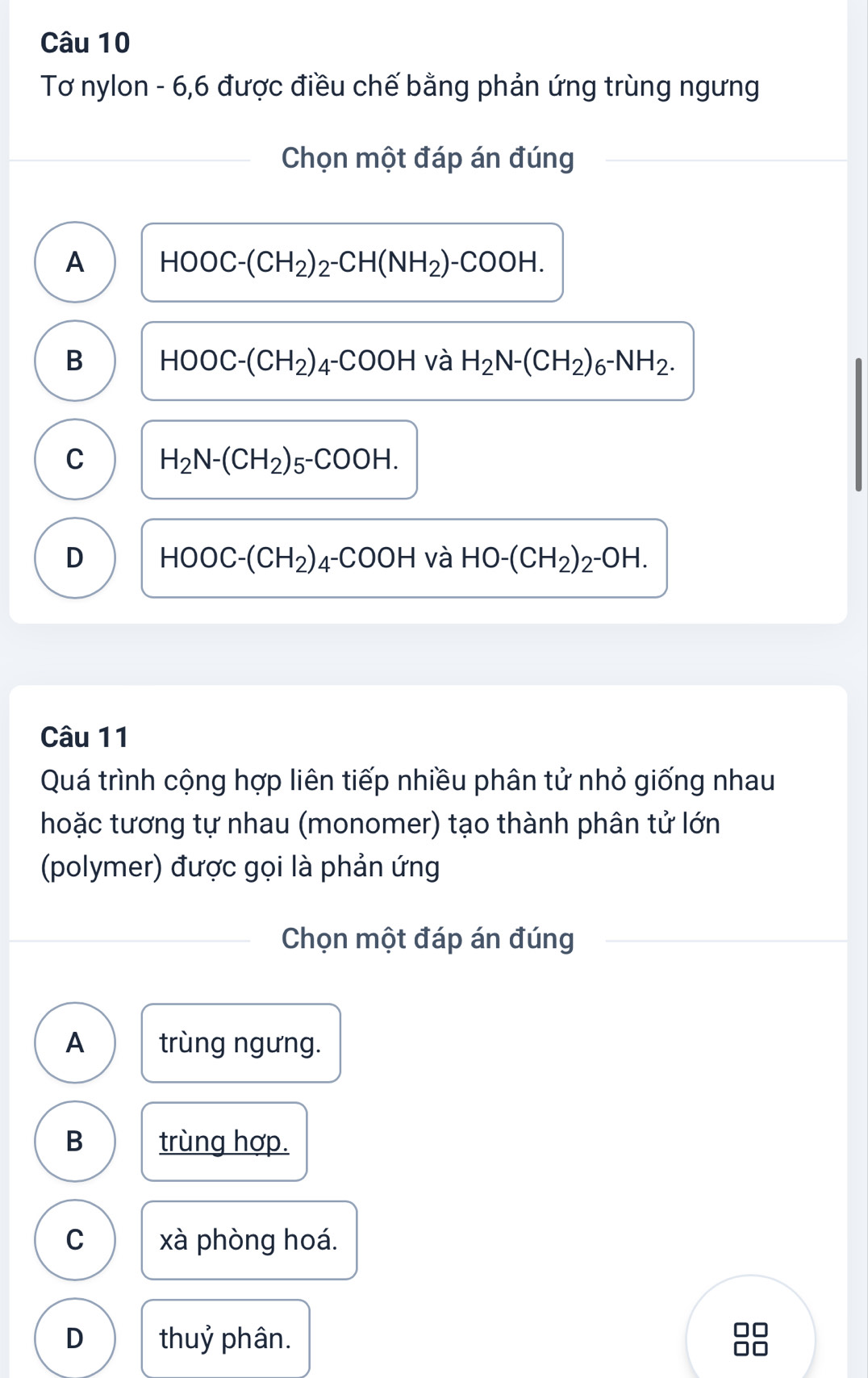Select option D with HO-(CH2)2-OH
This screenshot has height=1378, width=868.
point(75,557)
